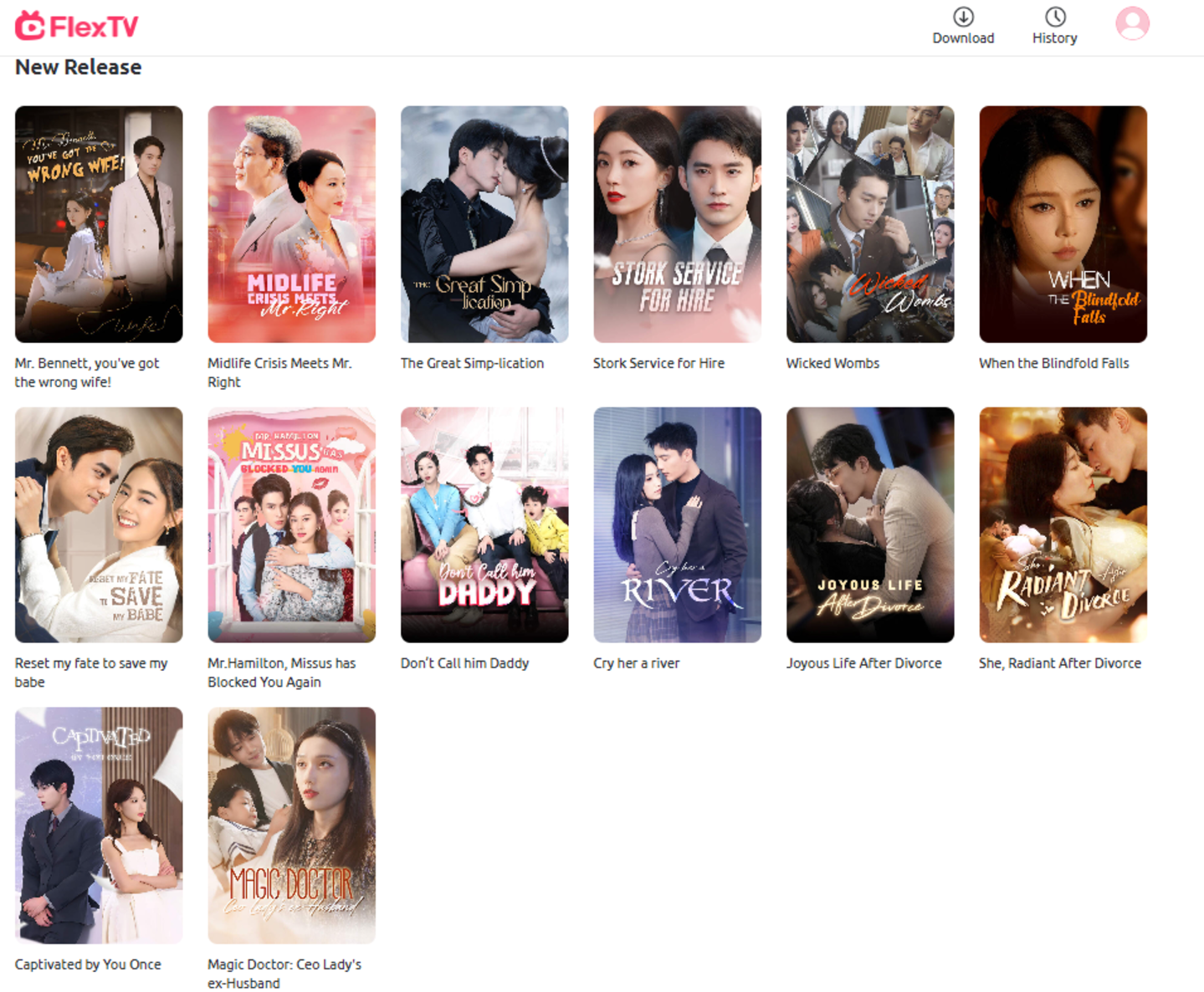Screen dimensions: 1204x992
Task: Open the user profile avatar
Action: tap(1132, 23)
